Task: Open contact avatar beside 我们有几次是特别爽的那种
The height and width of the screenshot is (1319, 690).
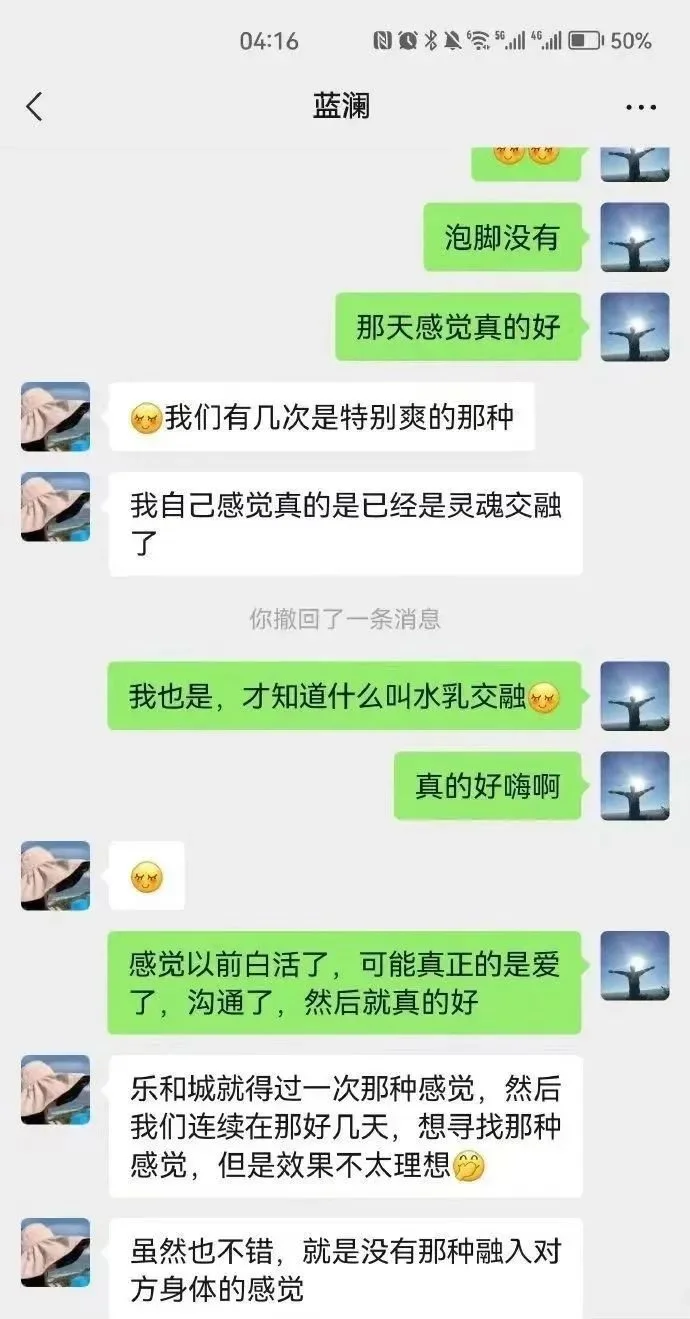Action: click(x=55, y=417)
